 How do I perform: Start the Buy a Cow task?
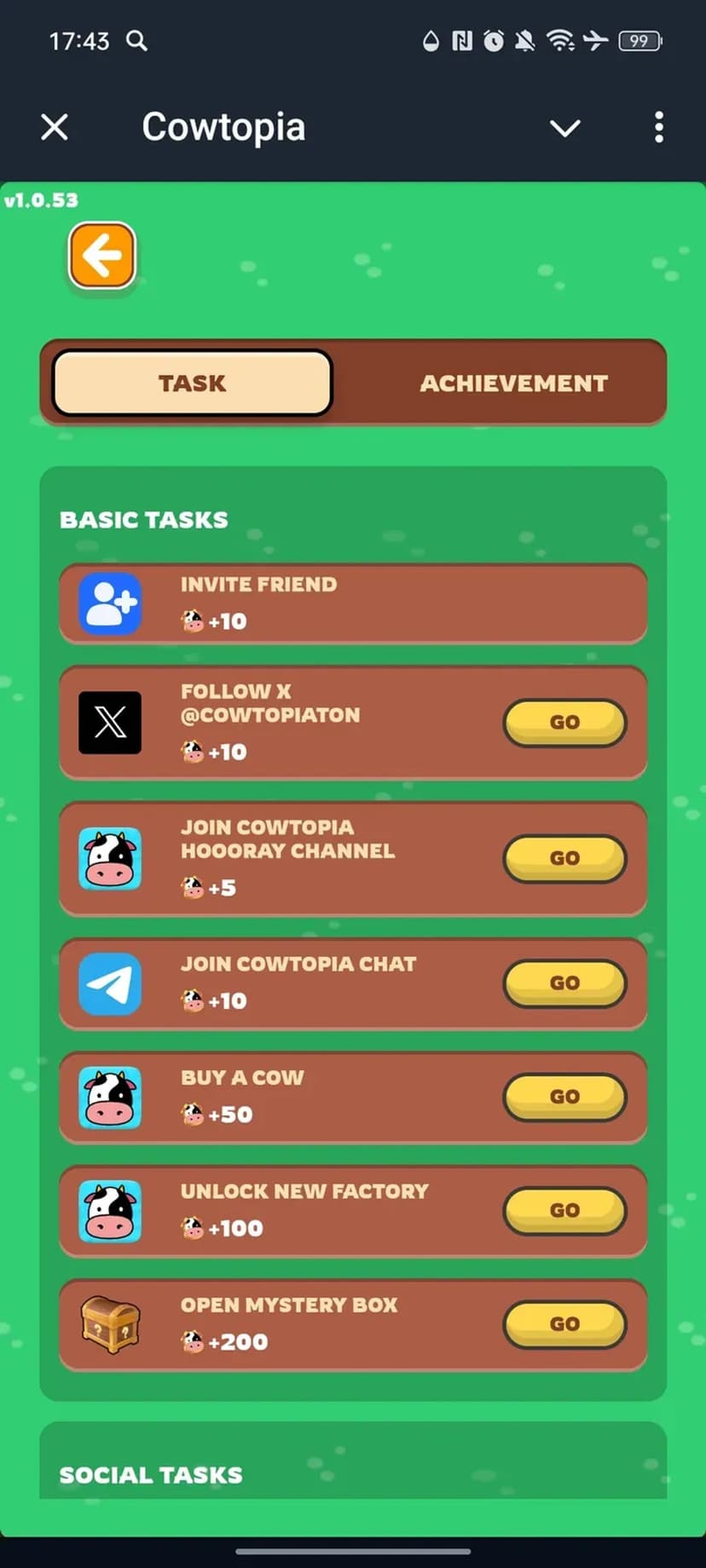(x=564, y=1097)
